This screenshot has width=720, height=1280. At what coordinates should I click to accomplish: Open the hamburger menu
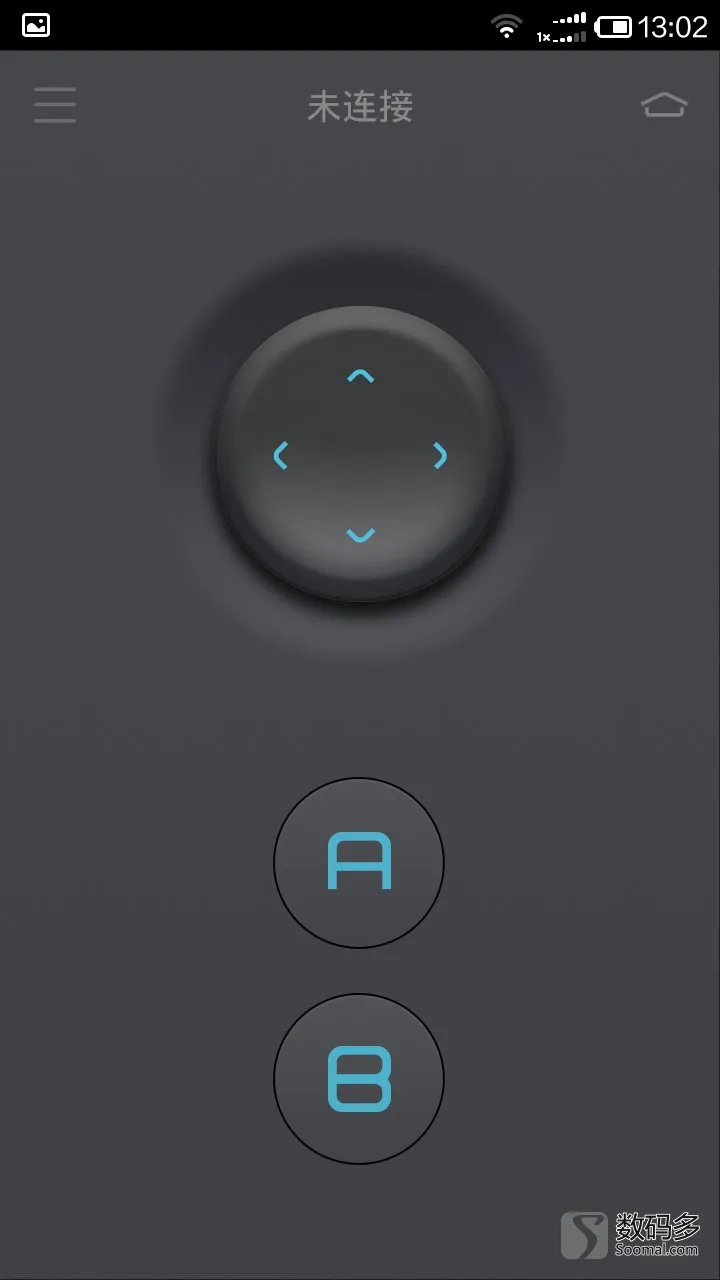pos(55,105)
